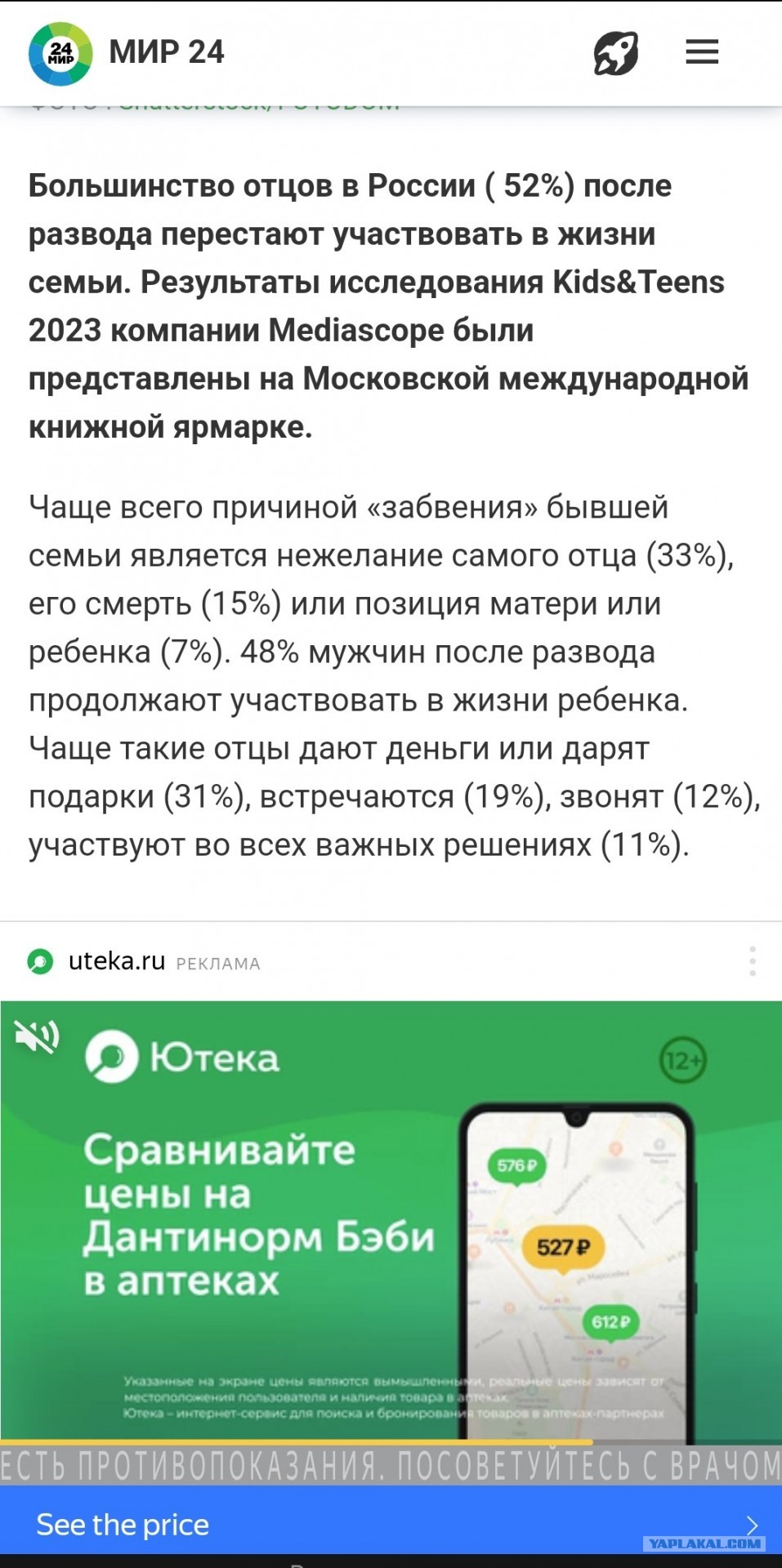The height and width of the screenshot is (1568, 782).
Task: Open the МИР 24 home logo
Action: point(127,53)
